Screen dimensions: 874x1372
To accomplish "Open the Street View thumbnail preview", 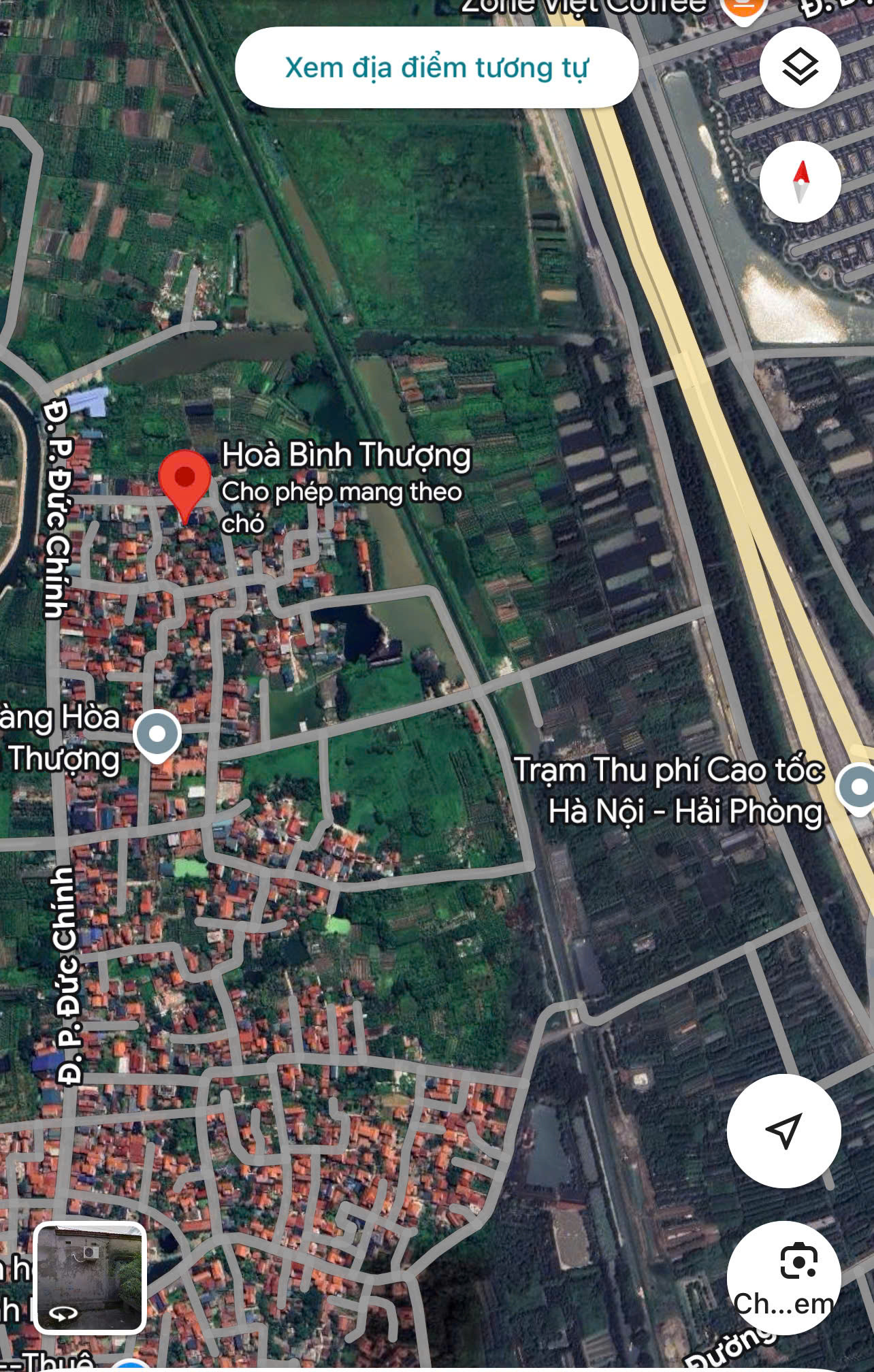I will (90, 1277).
